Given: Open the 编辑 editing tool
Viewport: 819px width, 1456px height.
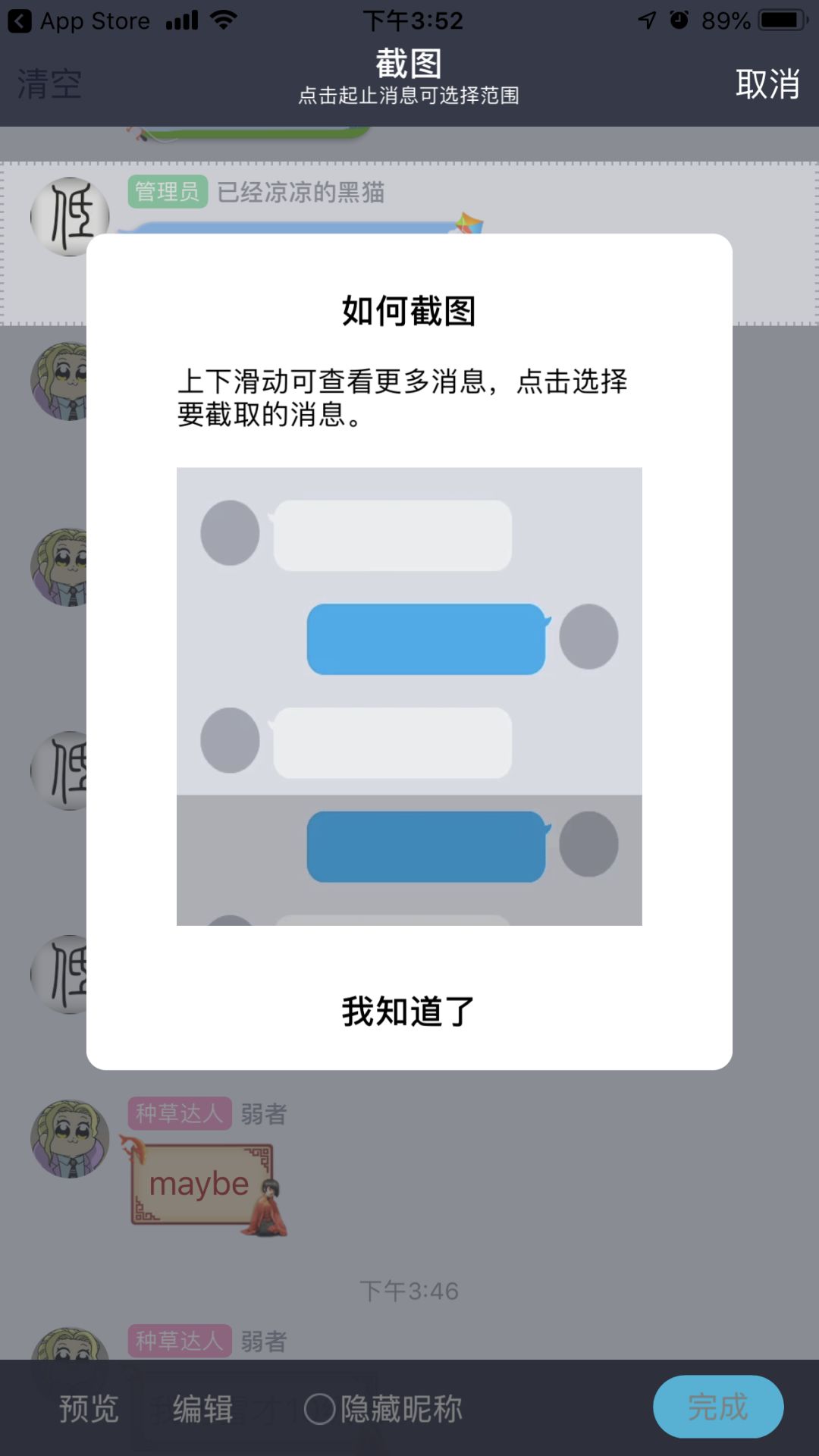Looking at the screenshot, I should click(x=202, y=1409).
